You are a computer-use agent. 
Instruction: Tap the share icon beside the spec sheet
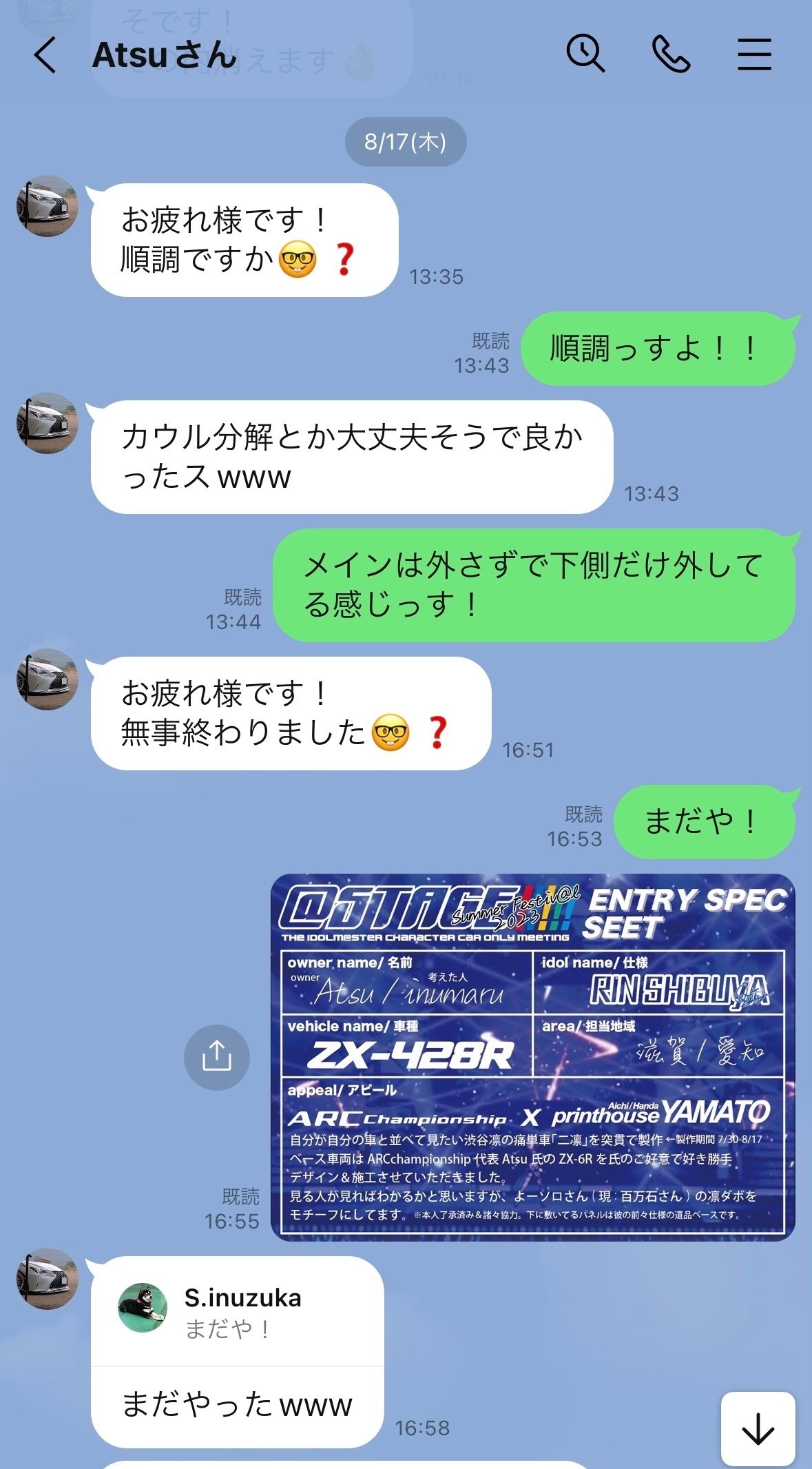[x=218, y=1057]
